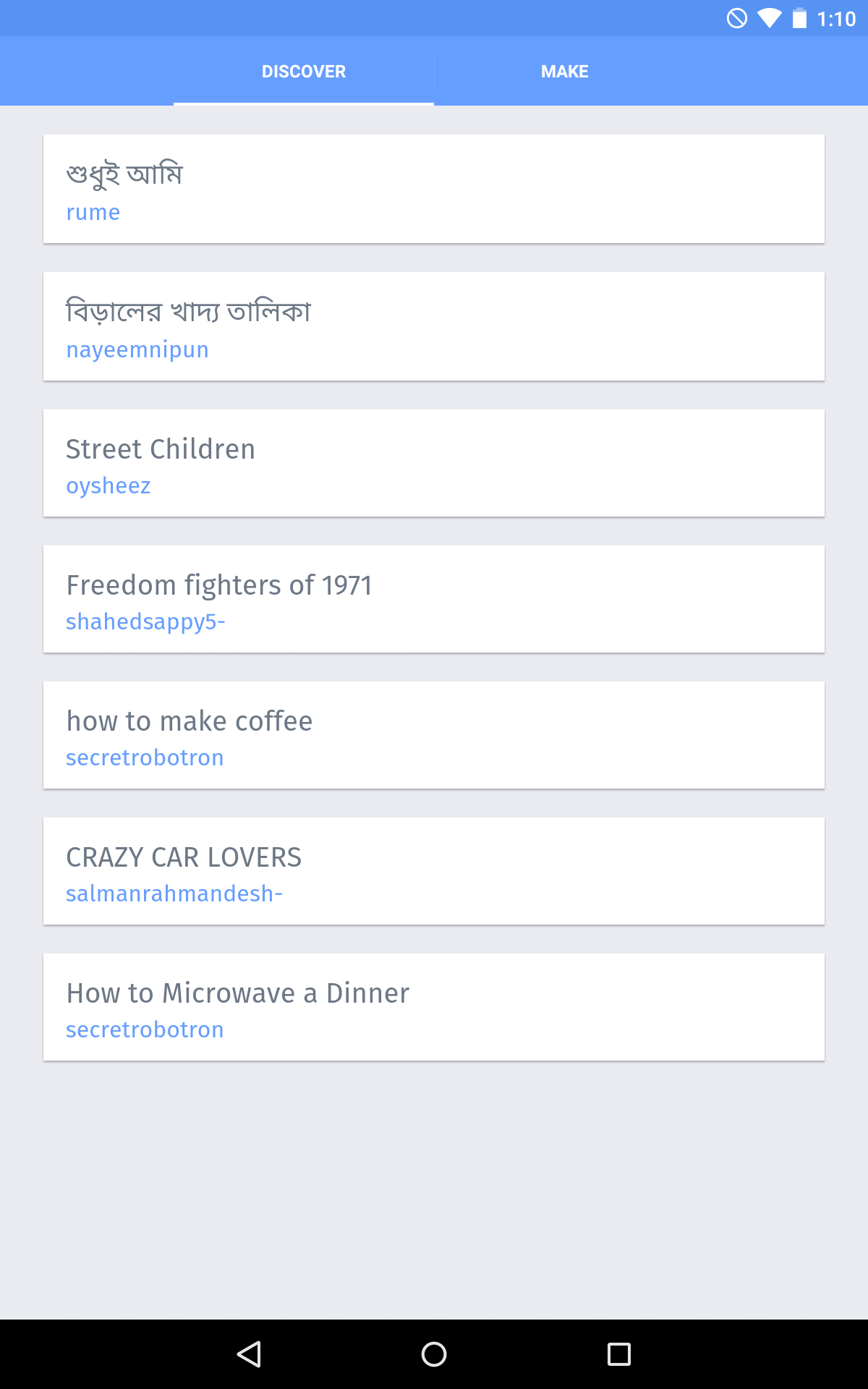Screen dimensions: 868x1389
Task: Open the 'CRAZY CAR LOVERS' guide
Action: (184, 857)
